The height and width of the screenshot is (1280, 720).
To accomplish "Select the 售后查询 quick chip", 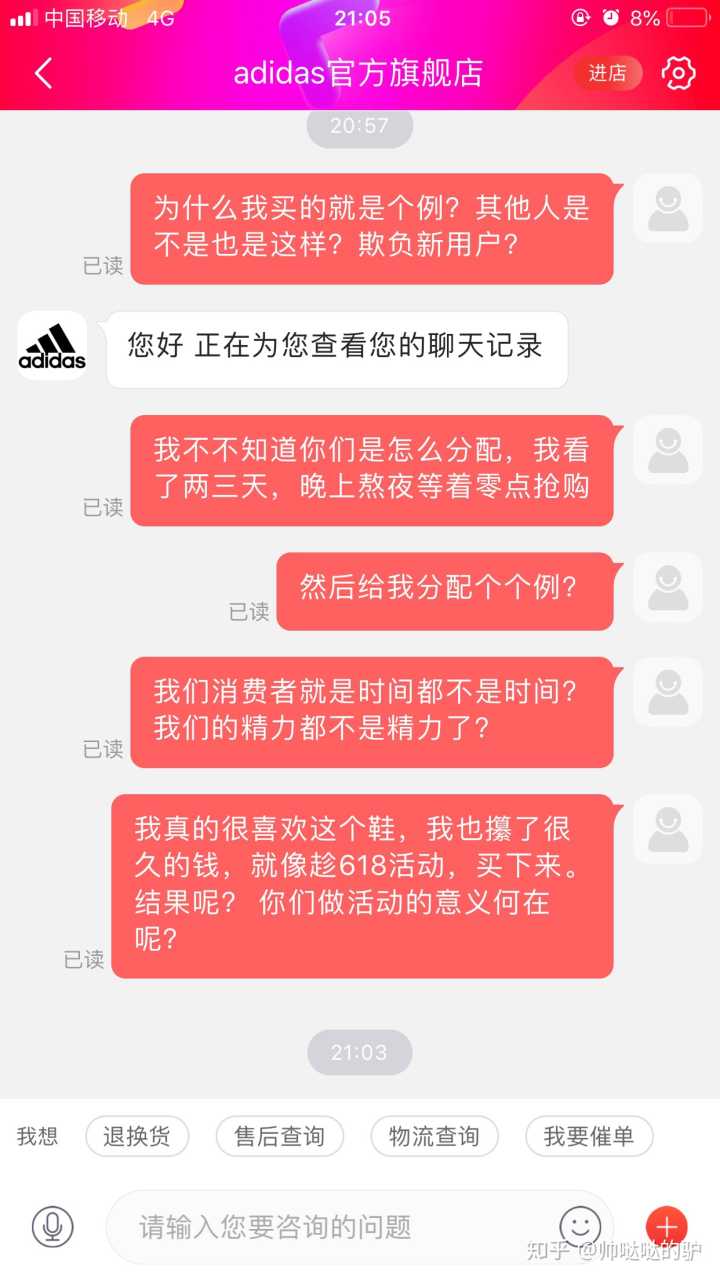I will (x=280, y=1137).
